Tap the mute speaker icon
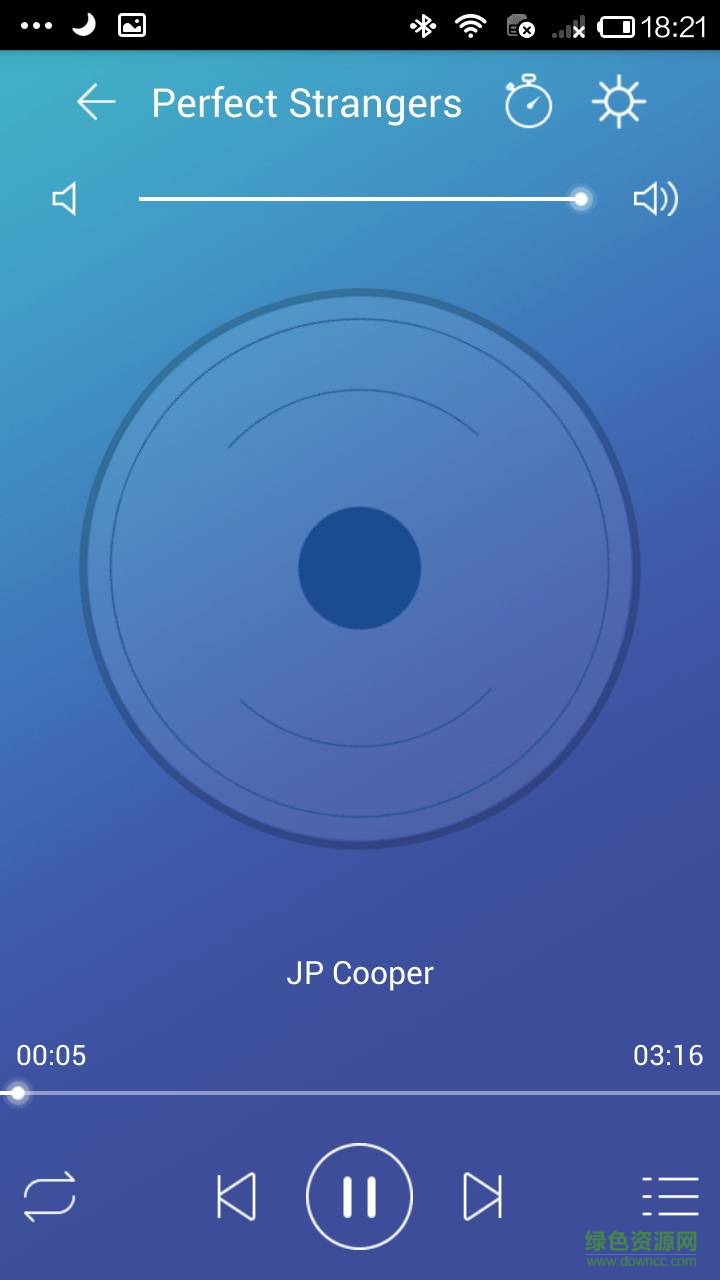 [x=65, y=199]
